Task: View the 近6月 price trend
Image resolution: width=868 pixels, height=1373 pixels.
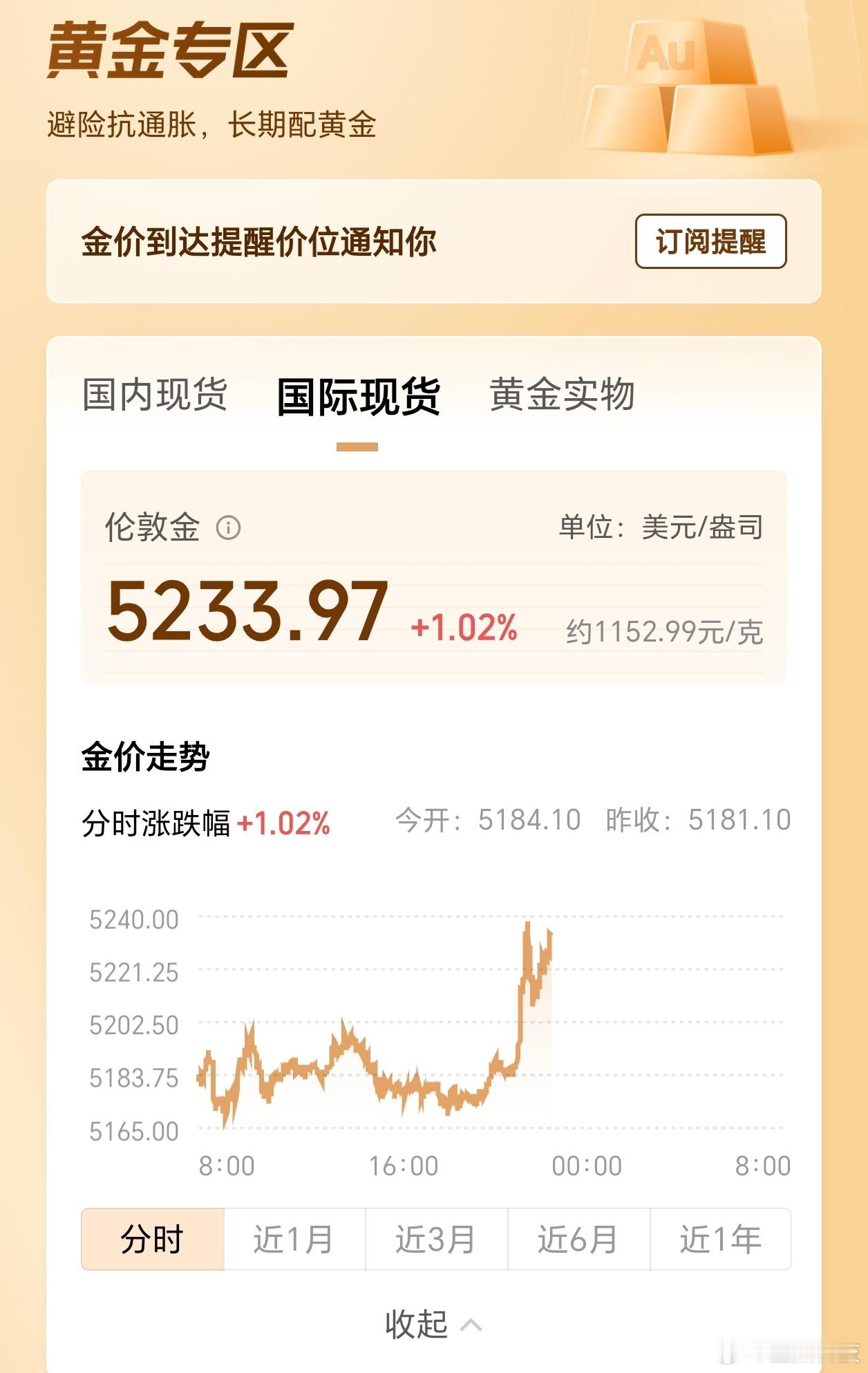Action: click(578, 1240)
